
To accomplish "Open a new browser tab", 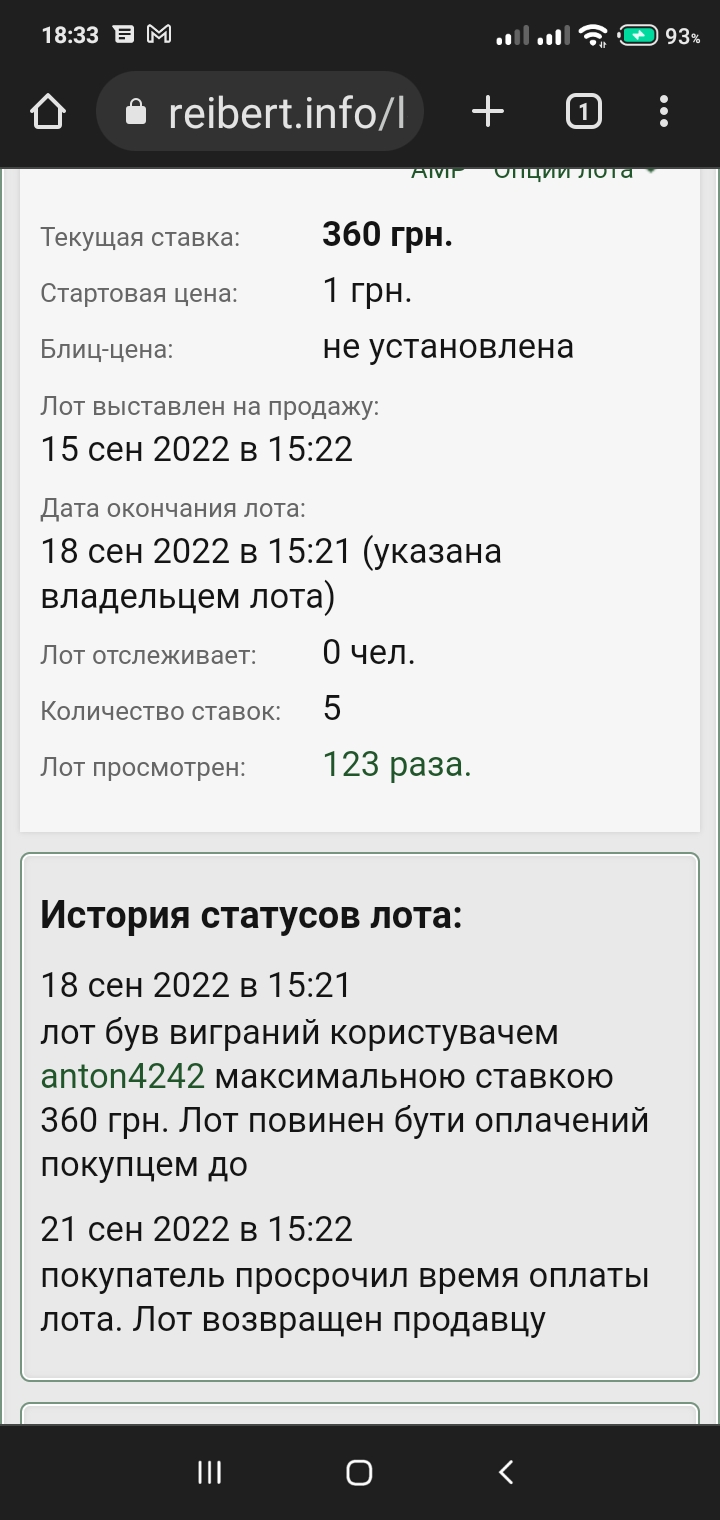I will (x=487, y=112).
